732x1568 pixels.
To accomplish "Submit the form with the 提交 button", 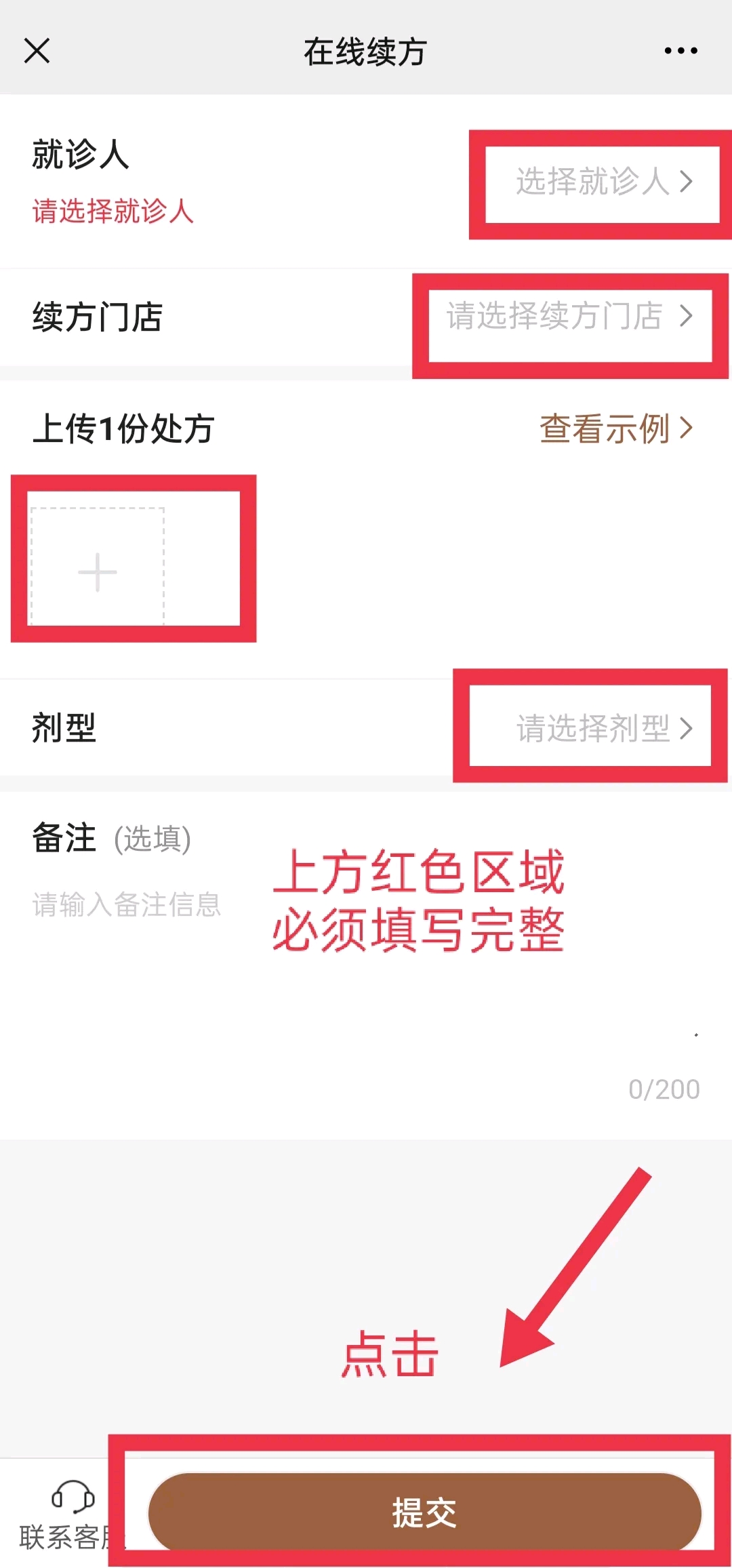I will 424,1512.
